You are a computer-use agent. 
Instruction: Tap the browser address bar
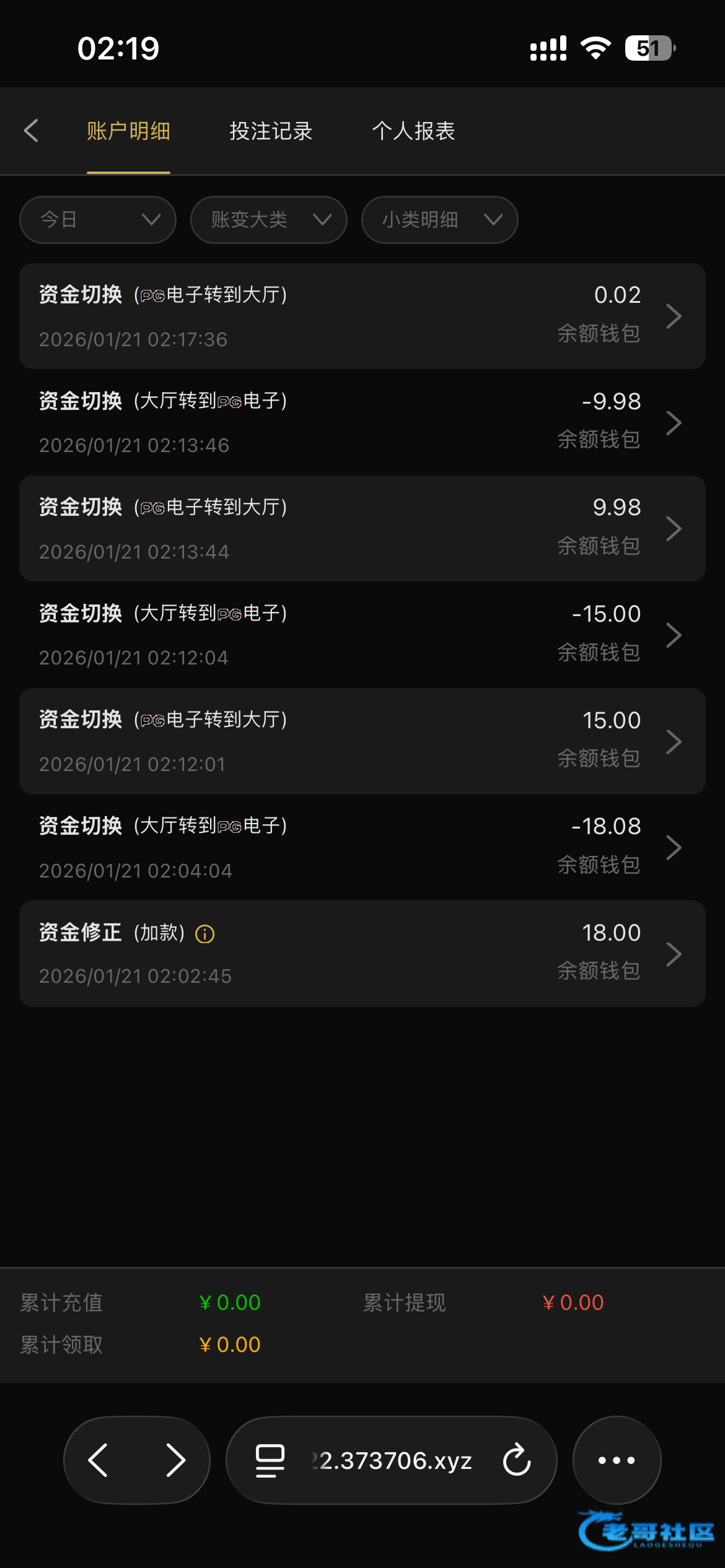tap(390, 1460)
